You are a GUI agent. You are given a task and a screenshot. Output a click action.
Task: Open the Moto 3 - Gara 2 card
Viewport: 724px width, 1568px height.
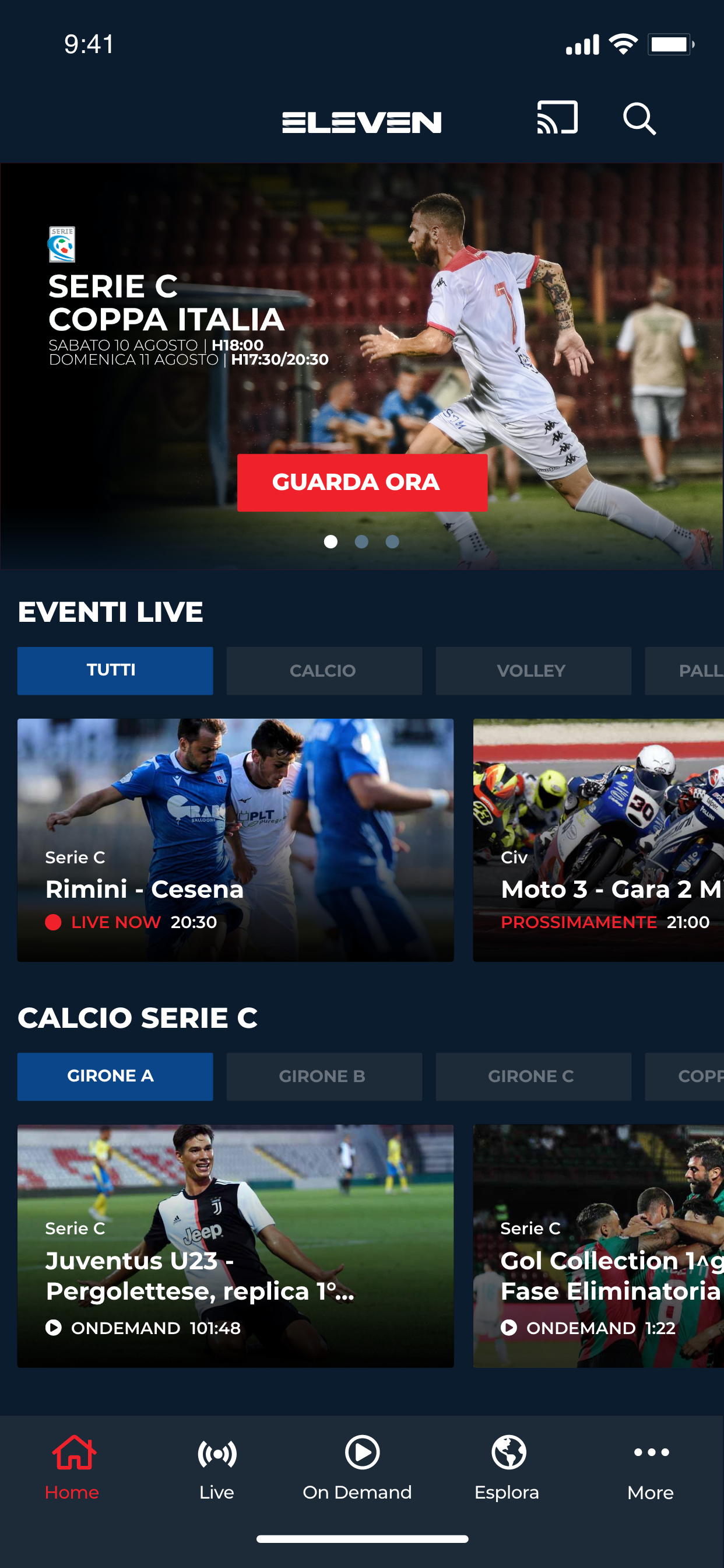tap(599, 840)
